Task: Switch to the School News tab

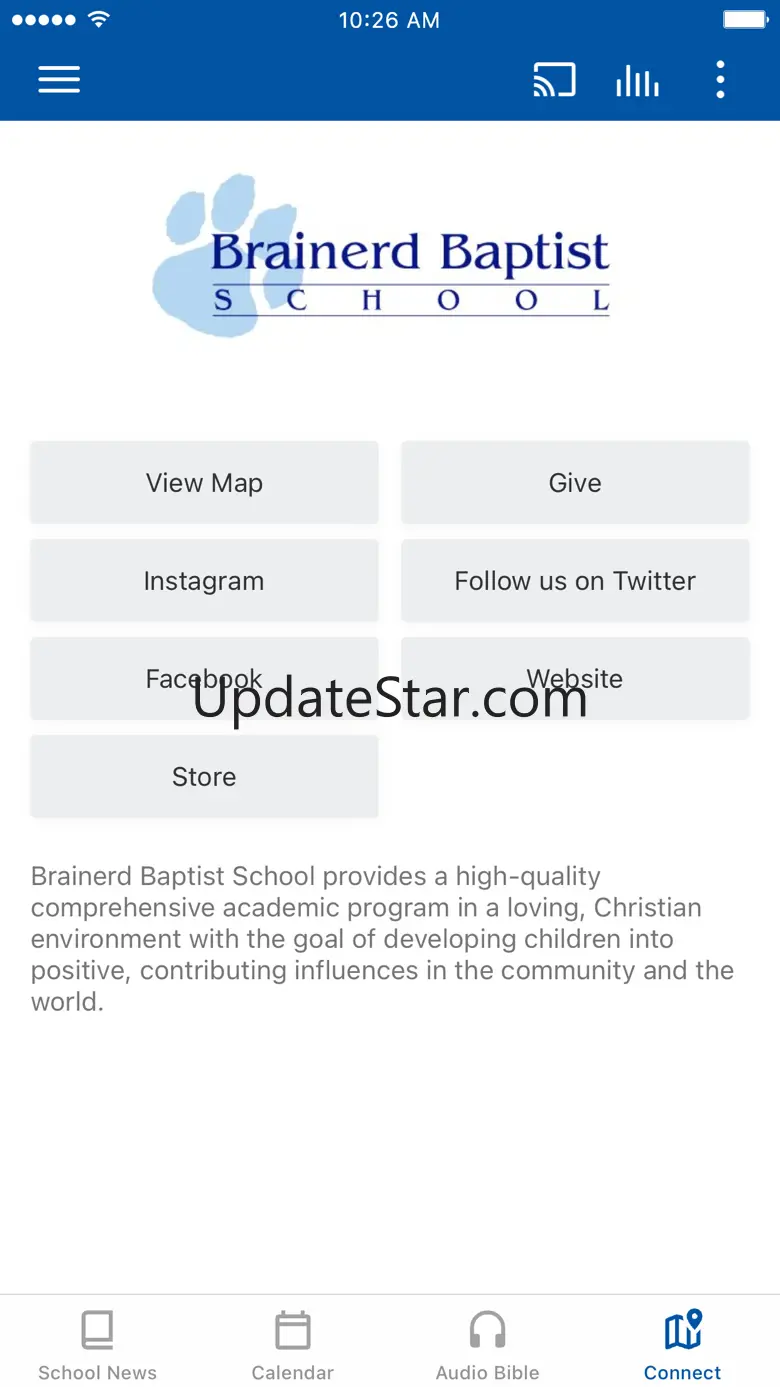Action: coord(97,1344)
